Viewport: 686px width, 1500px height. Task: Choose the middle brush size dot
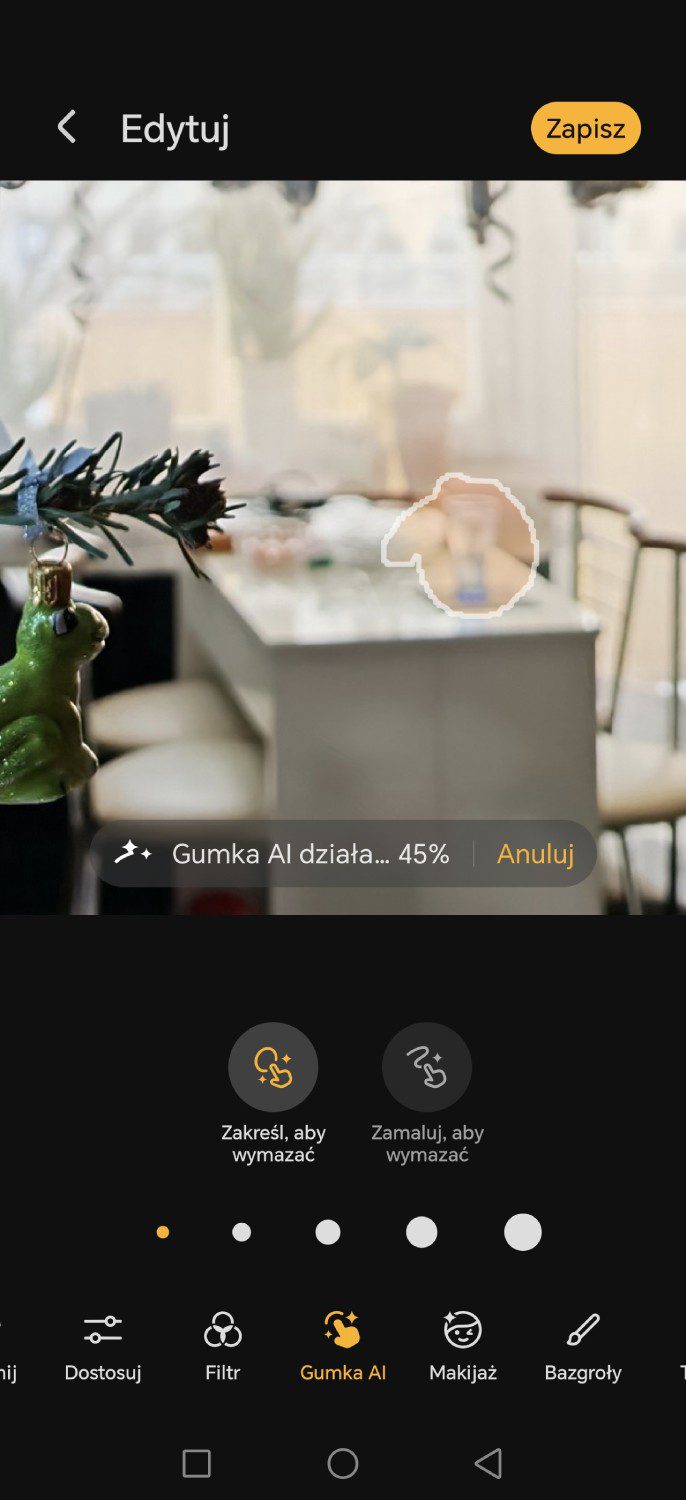[x=328, y=1232]
